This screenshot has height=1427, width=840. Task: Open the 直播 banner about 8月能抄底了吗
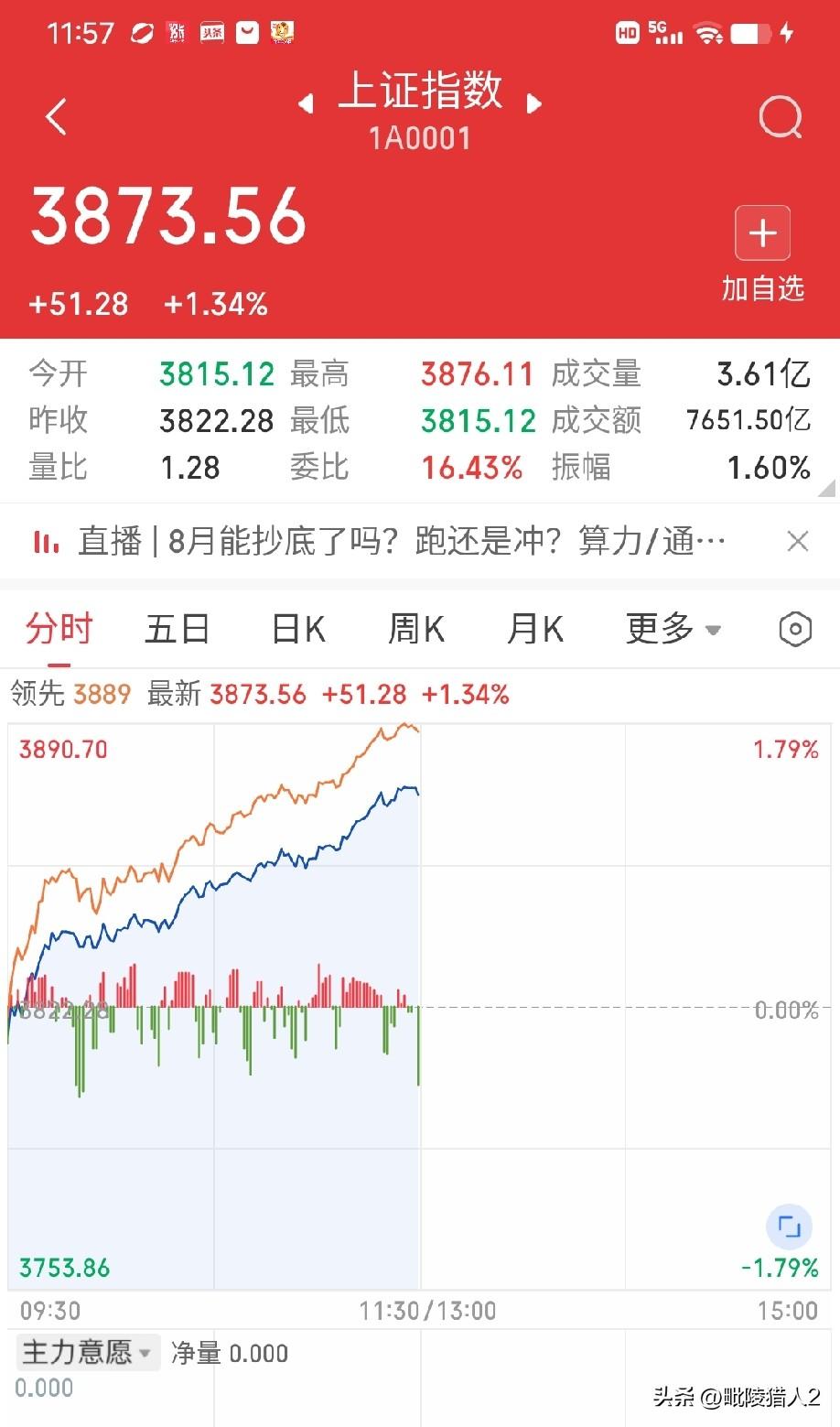[x=380, y=541]
